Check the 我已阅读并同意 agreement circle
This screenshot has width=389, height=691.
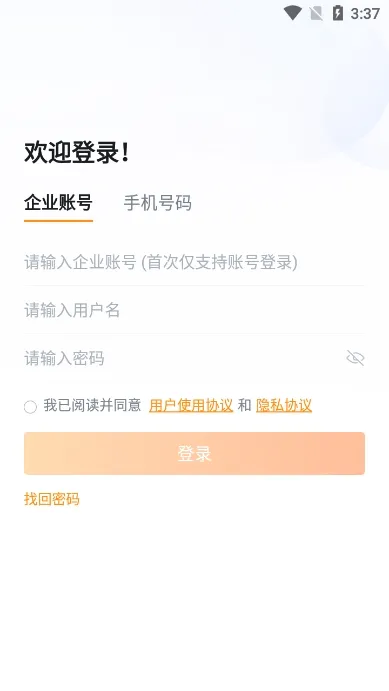click(30, 407)
